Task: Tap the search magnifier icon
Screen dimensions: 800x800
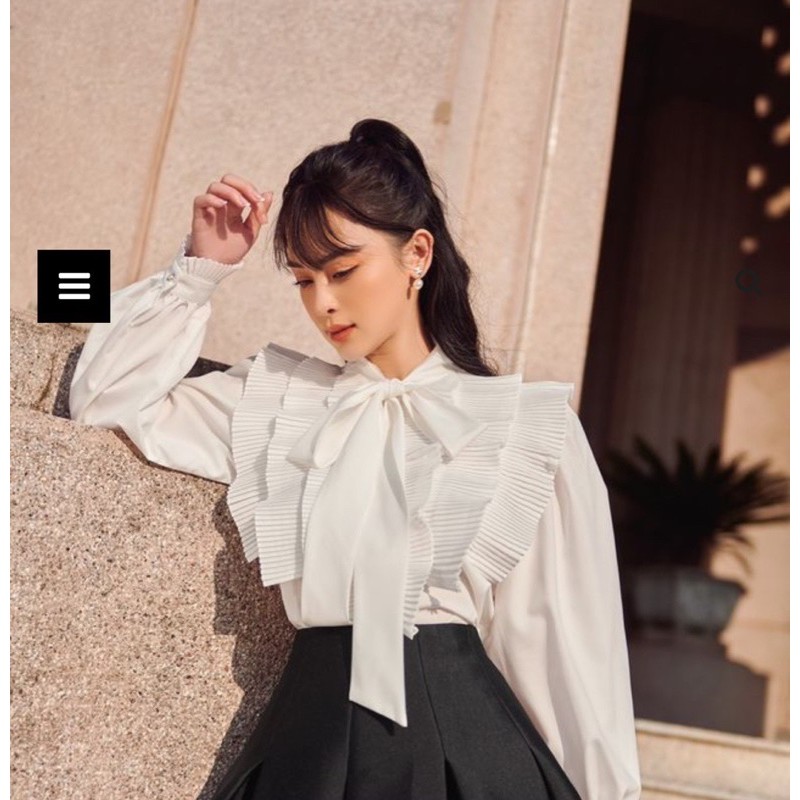Action: tap(749, 282)
